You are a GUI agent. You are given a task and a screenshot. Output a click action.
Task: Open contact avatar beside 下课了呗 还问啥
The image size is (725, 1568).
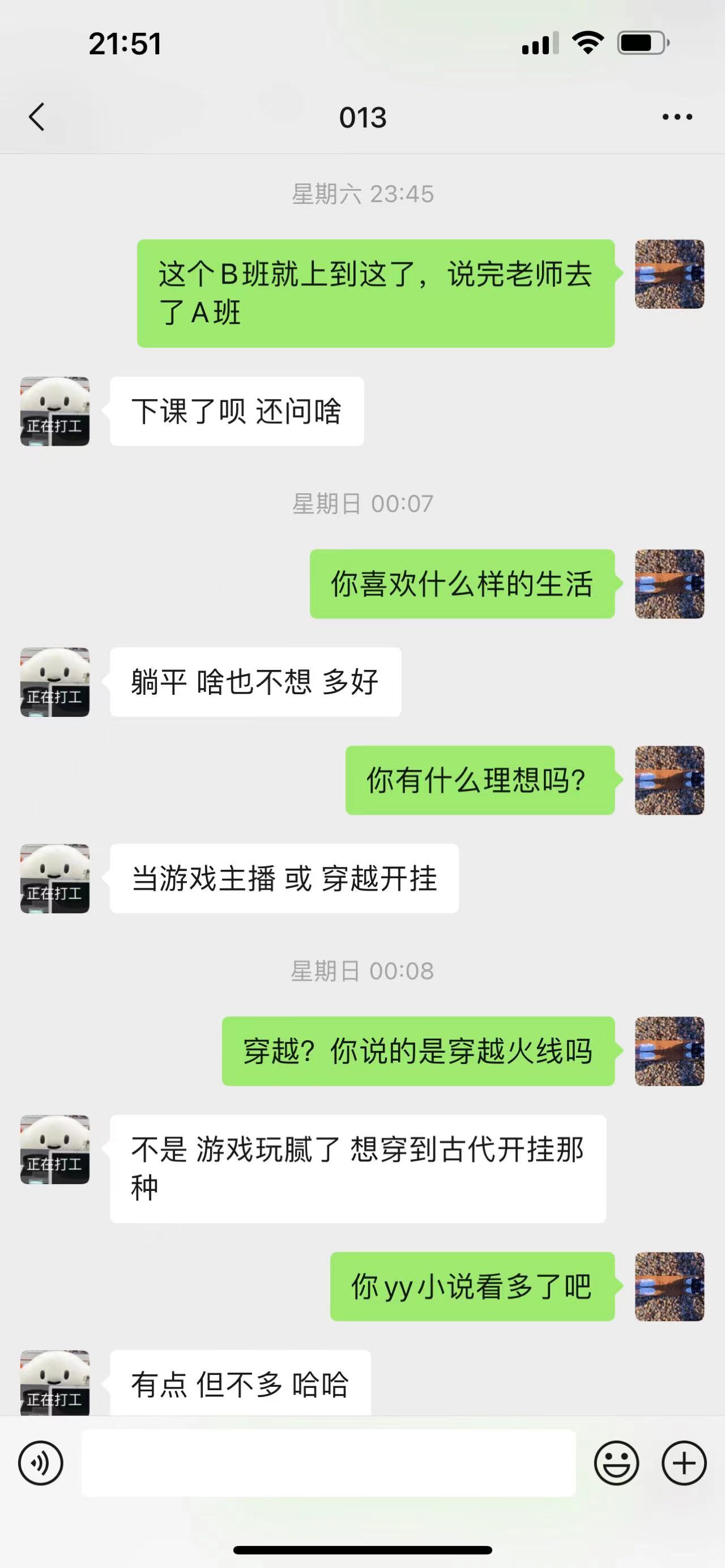(55, 412)
